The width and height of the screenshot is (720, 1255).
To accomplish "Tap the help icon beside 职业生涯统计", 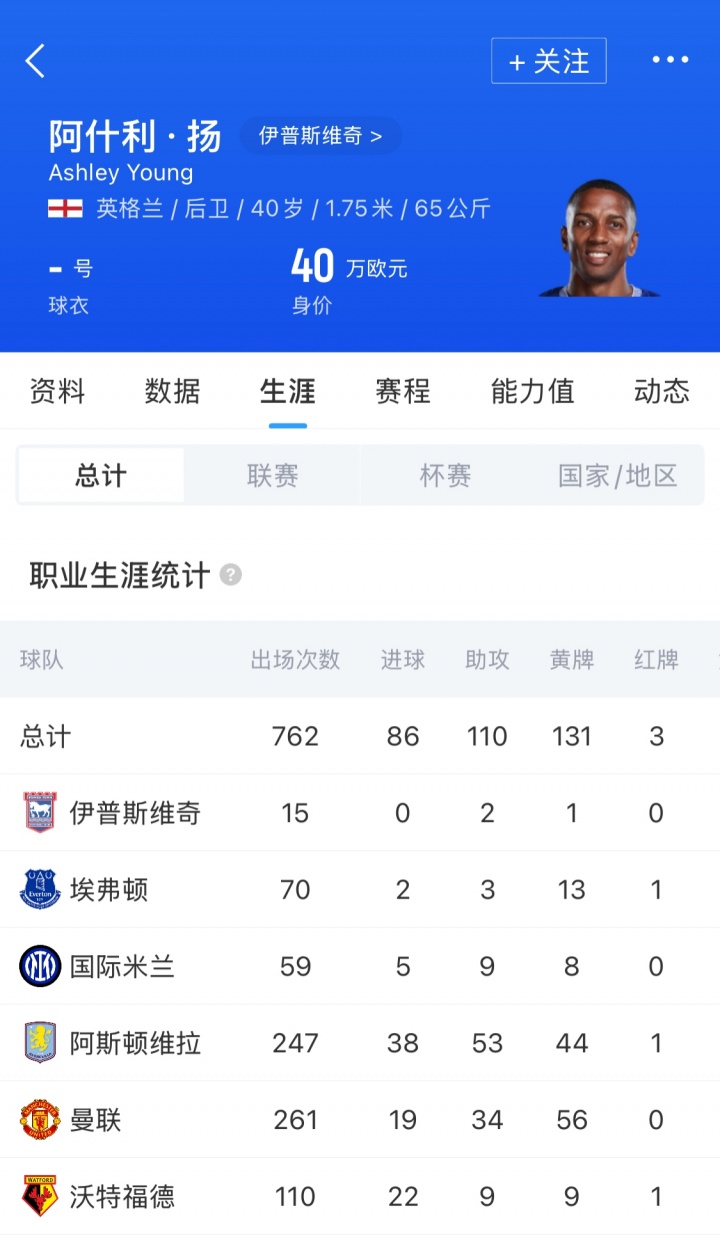I will click(x=231, y=575).
